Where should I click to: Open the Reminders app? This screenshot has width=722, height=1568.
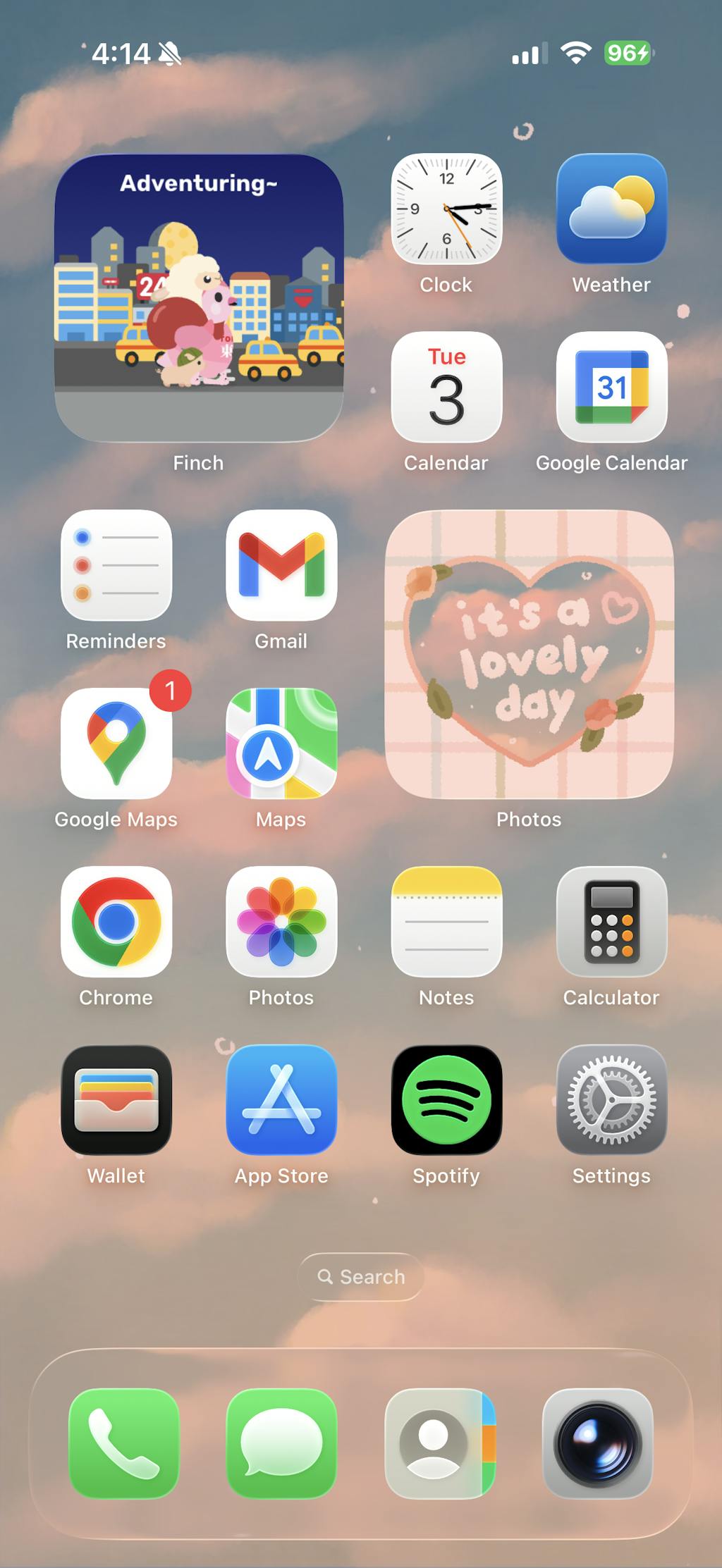pyautogui.click(x=116, y=565)
